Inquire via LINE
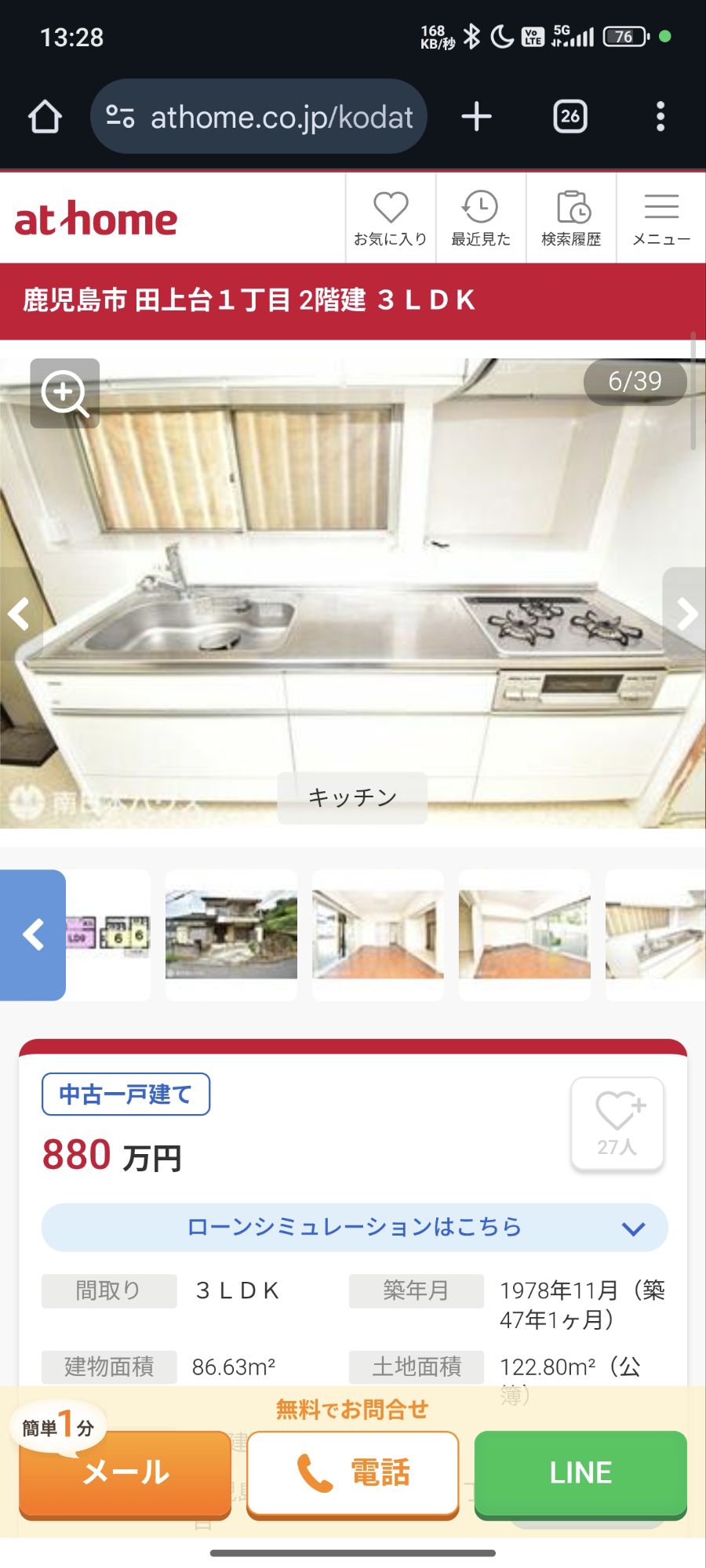The height and width of the screenshot is (1568, 706). click(x=580, y=1472)
